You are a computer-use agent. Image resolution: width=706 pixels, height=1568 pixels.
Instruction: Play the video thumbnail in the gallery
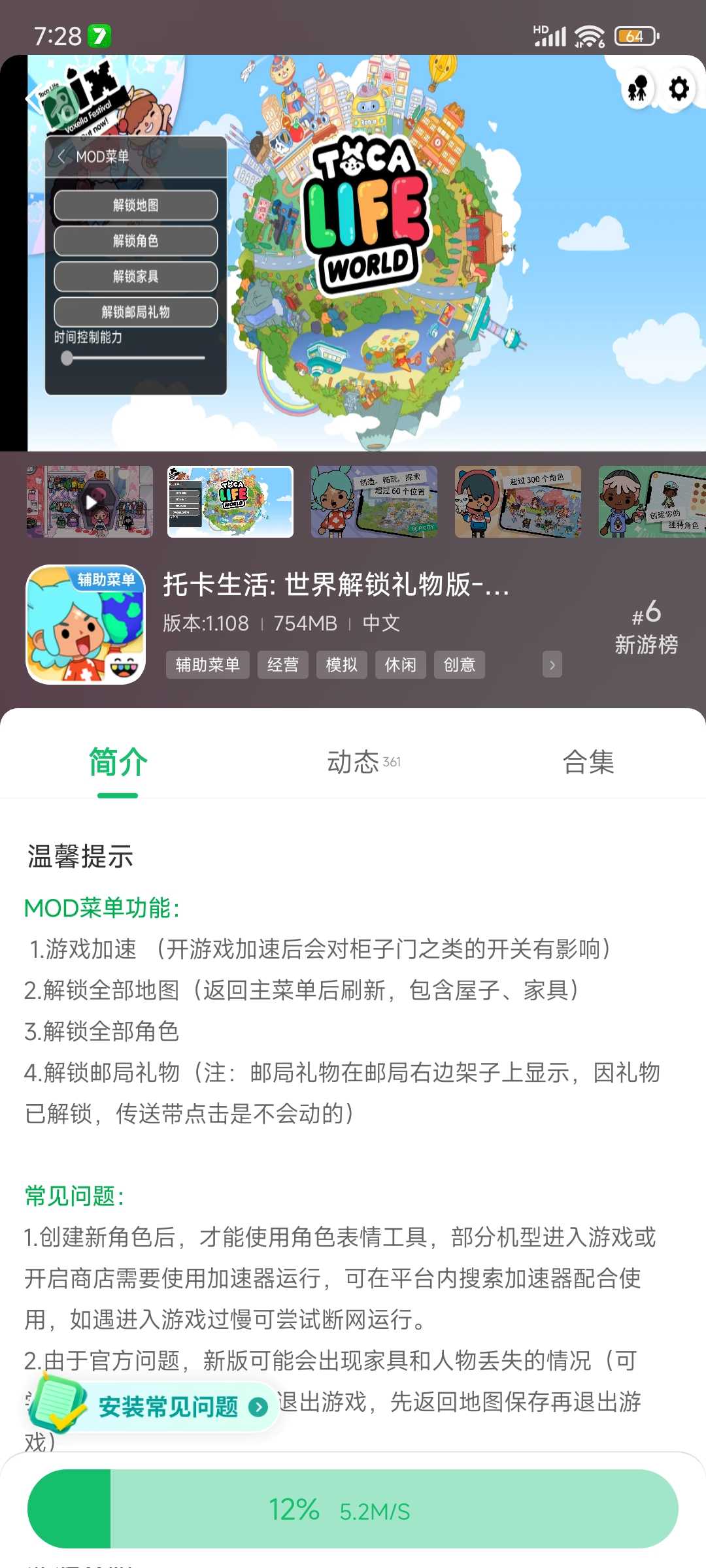click(x=90, y=502)
